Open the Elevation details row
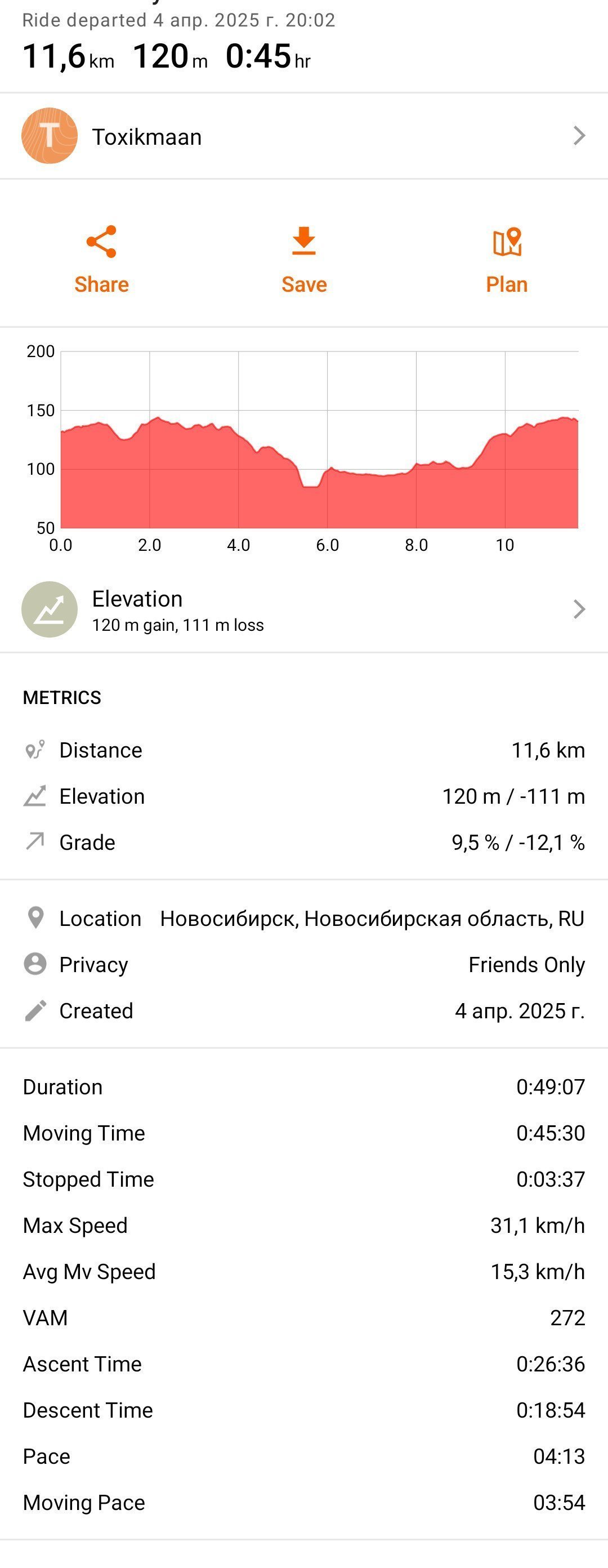The height and width of the screenshot is (1568, 608). (303, 609)
